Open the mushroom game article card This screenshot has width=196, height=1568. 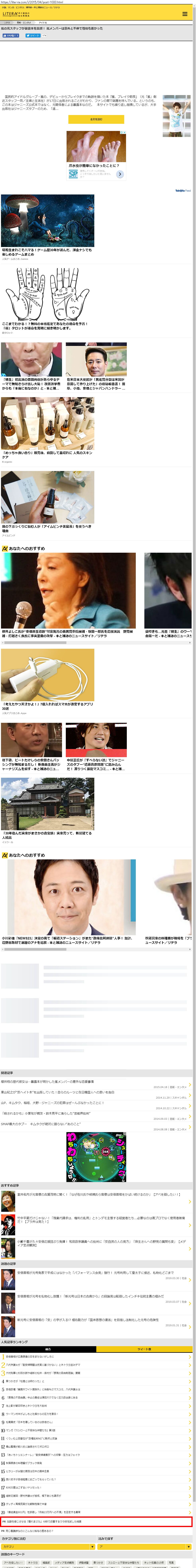[47, 222]
